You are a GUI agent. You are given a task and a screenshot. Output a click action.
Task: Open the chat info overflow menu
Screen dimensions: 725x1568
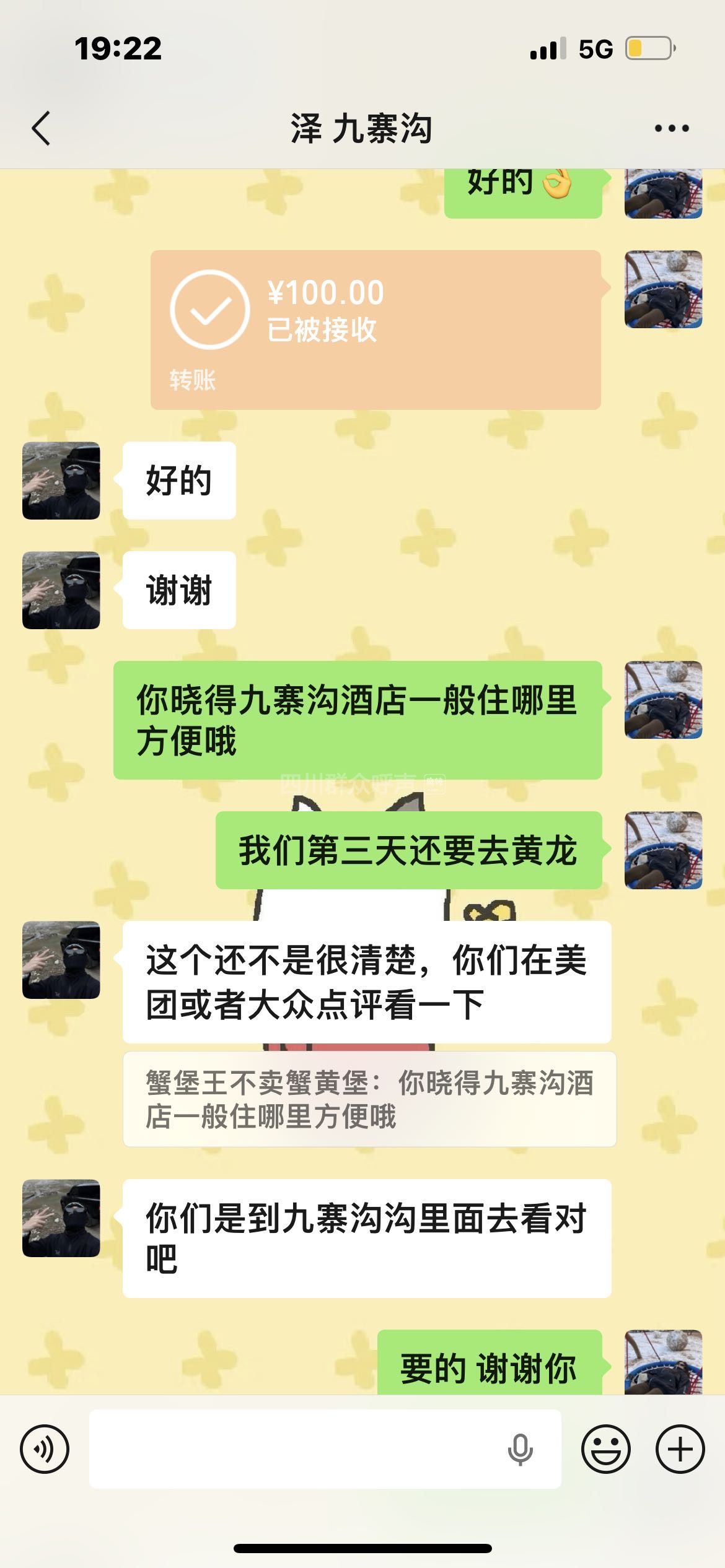[672, 129]
